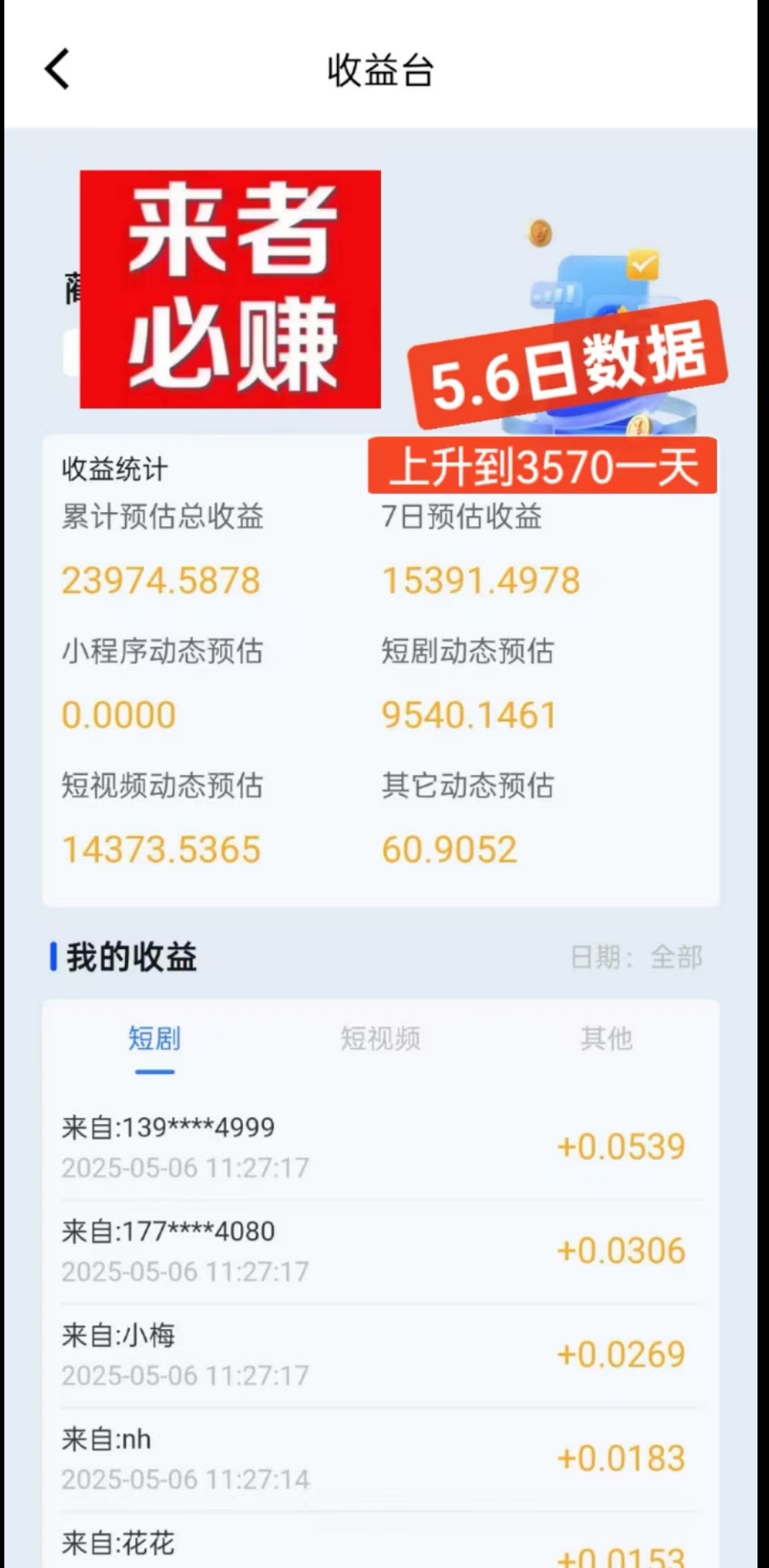Select the 短剧 earnings tab
The image size is (769, 1568).
point(155,1039)
